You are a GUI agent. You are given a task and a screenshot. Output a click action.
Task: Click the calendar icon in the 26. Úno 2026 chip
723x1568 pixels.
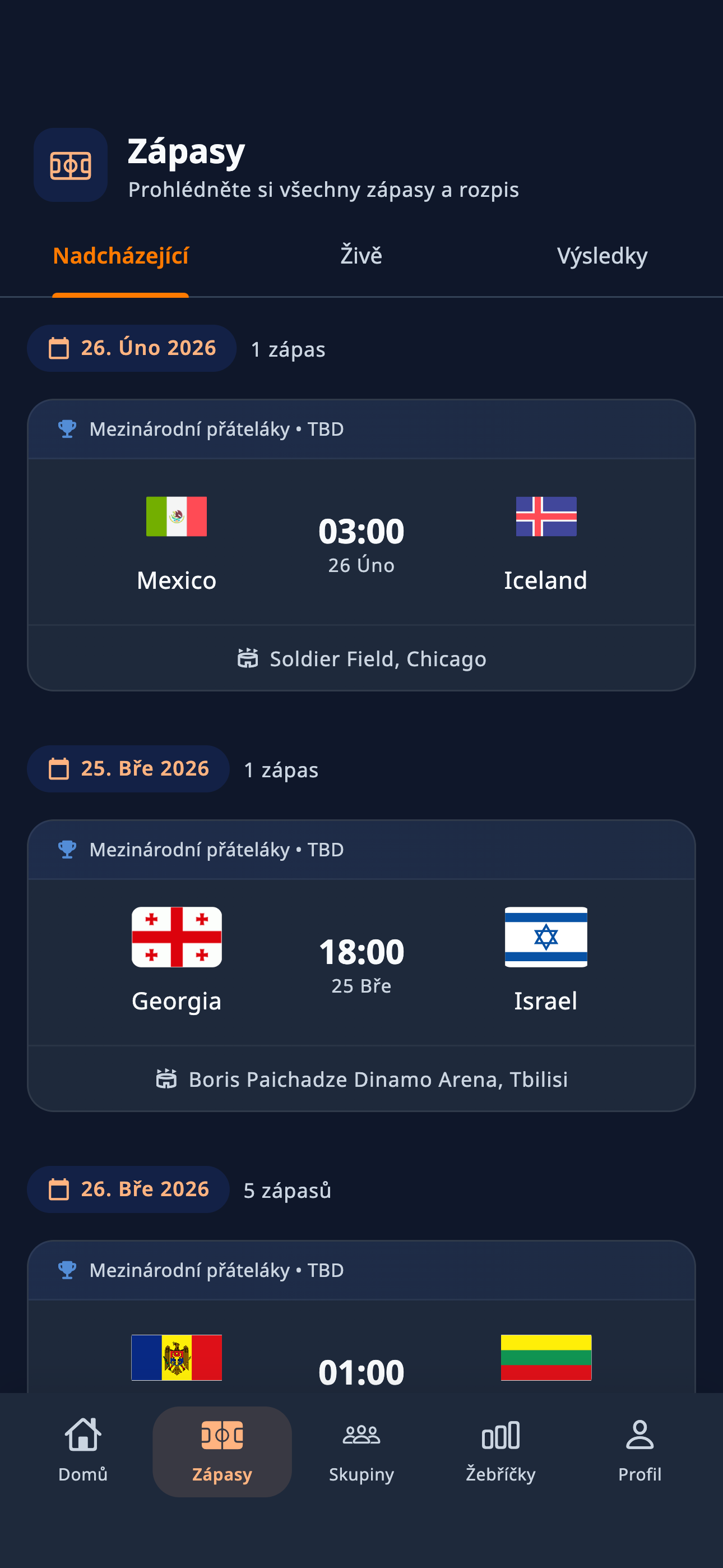point(59,347)
